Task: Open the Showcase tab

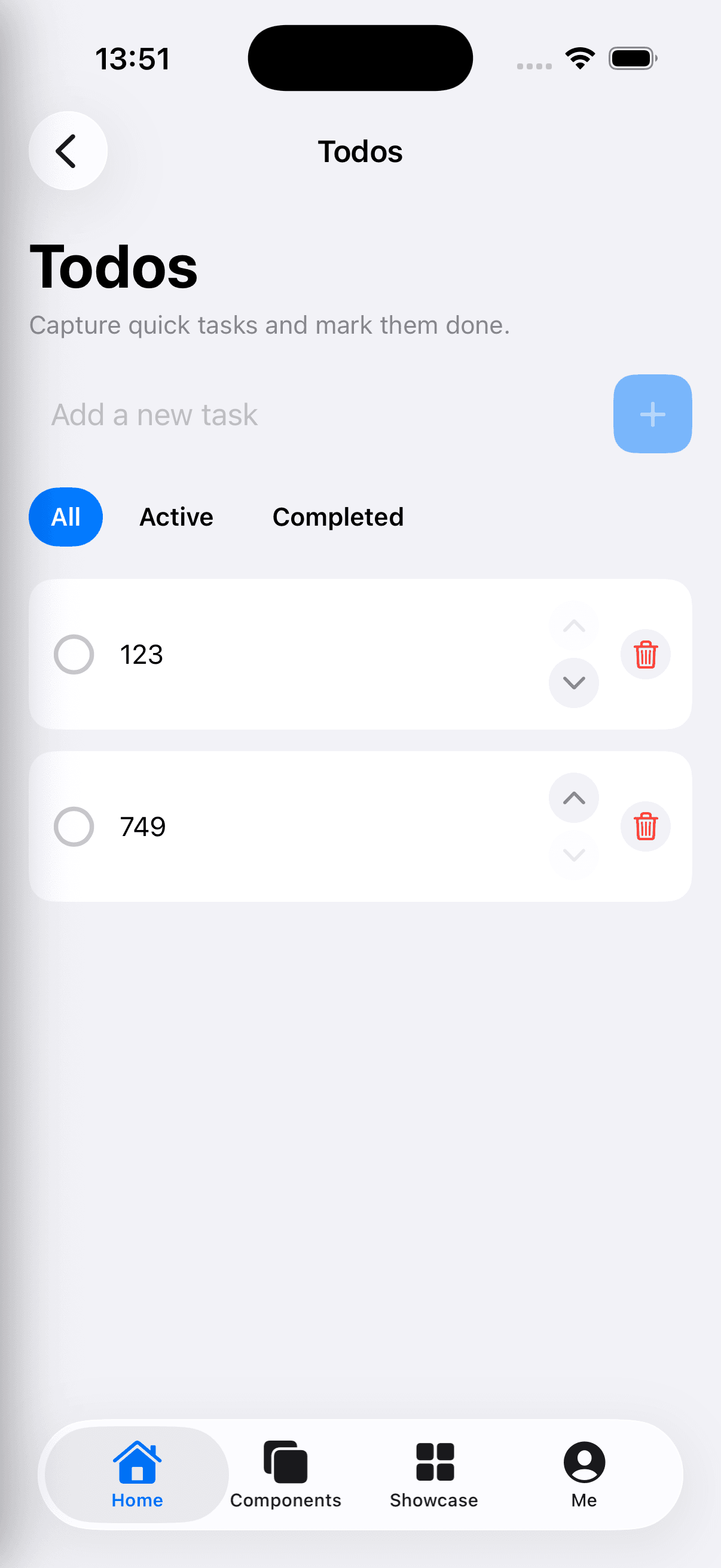Action: pyautogui.click(x=434, y=1474)
